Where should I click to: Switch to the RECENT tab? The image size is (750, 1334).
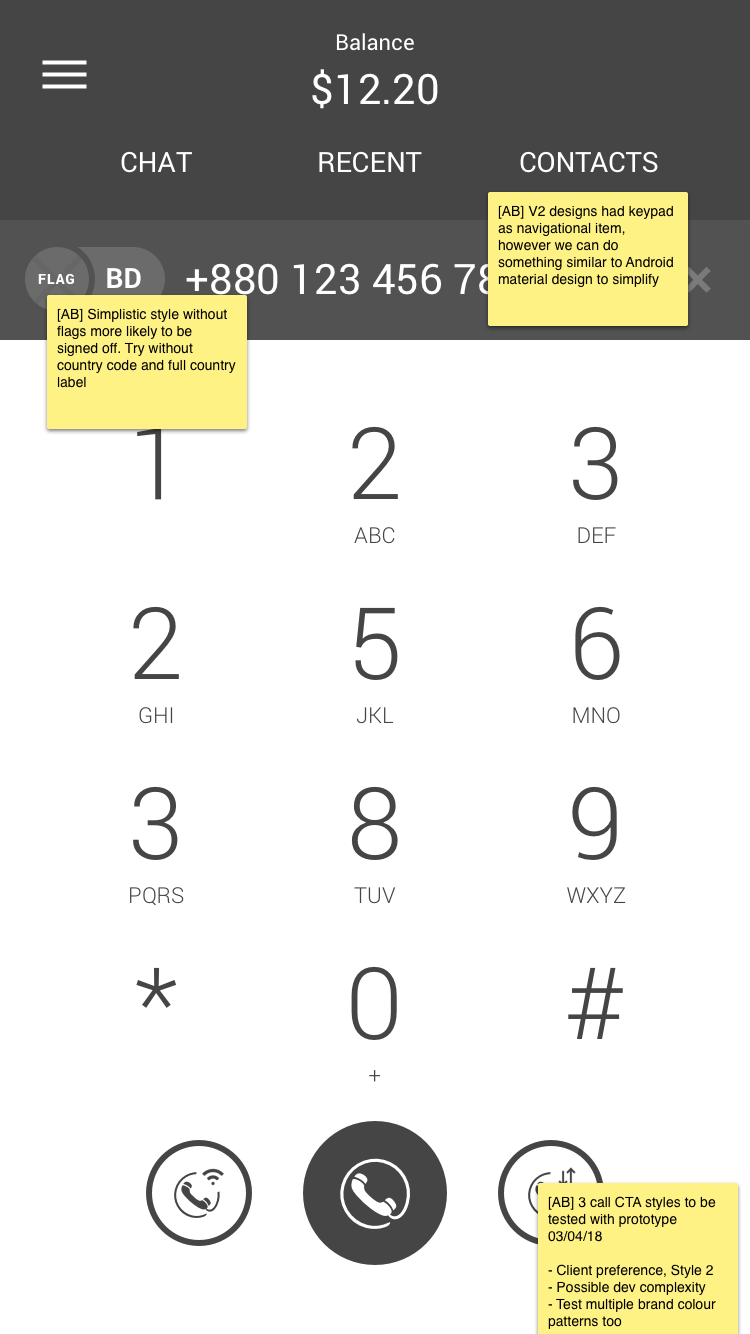pos(369,162)
